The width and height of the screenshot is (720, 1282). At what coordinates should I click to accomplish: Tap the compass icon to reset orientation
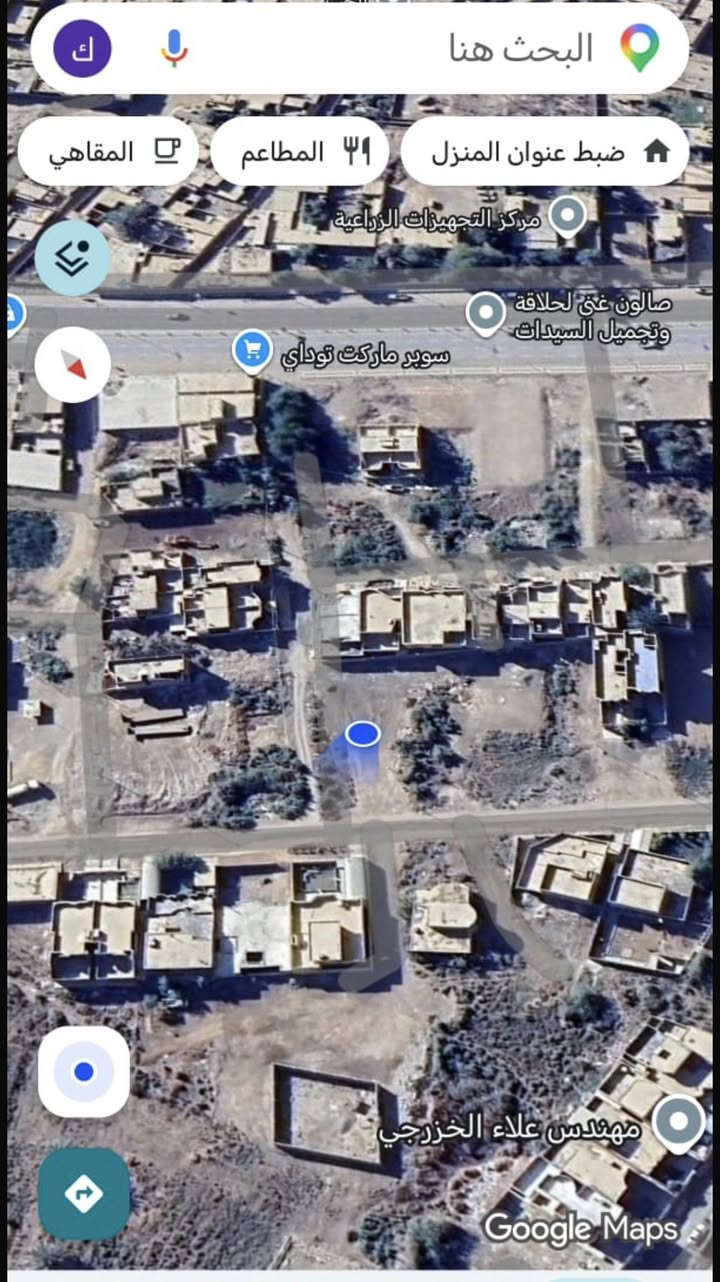click(x=71, y=366)
